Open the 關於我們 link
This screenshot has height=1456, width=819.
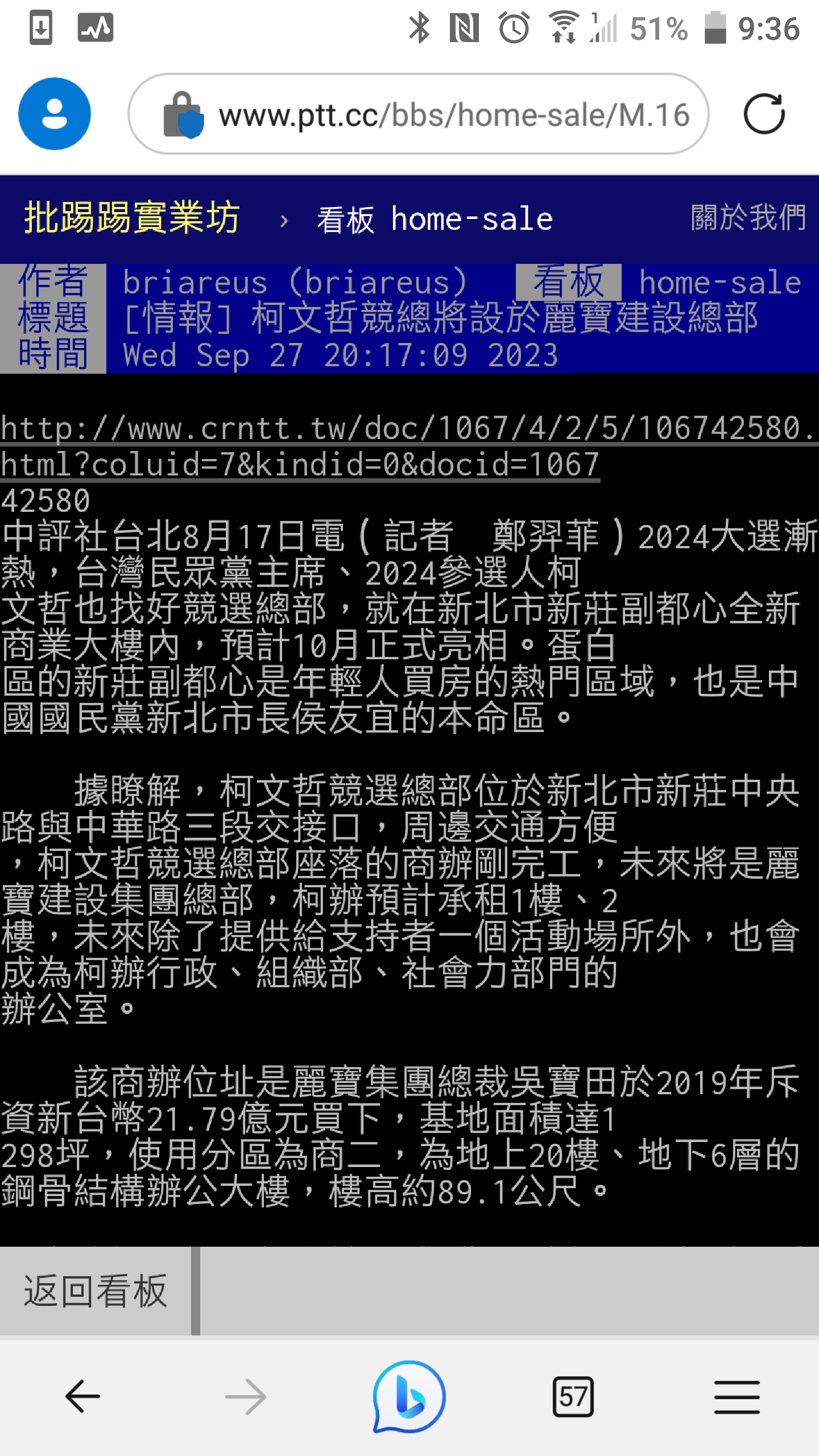coord(748,217)
